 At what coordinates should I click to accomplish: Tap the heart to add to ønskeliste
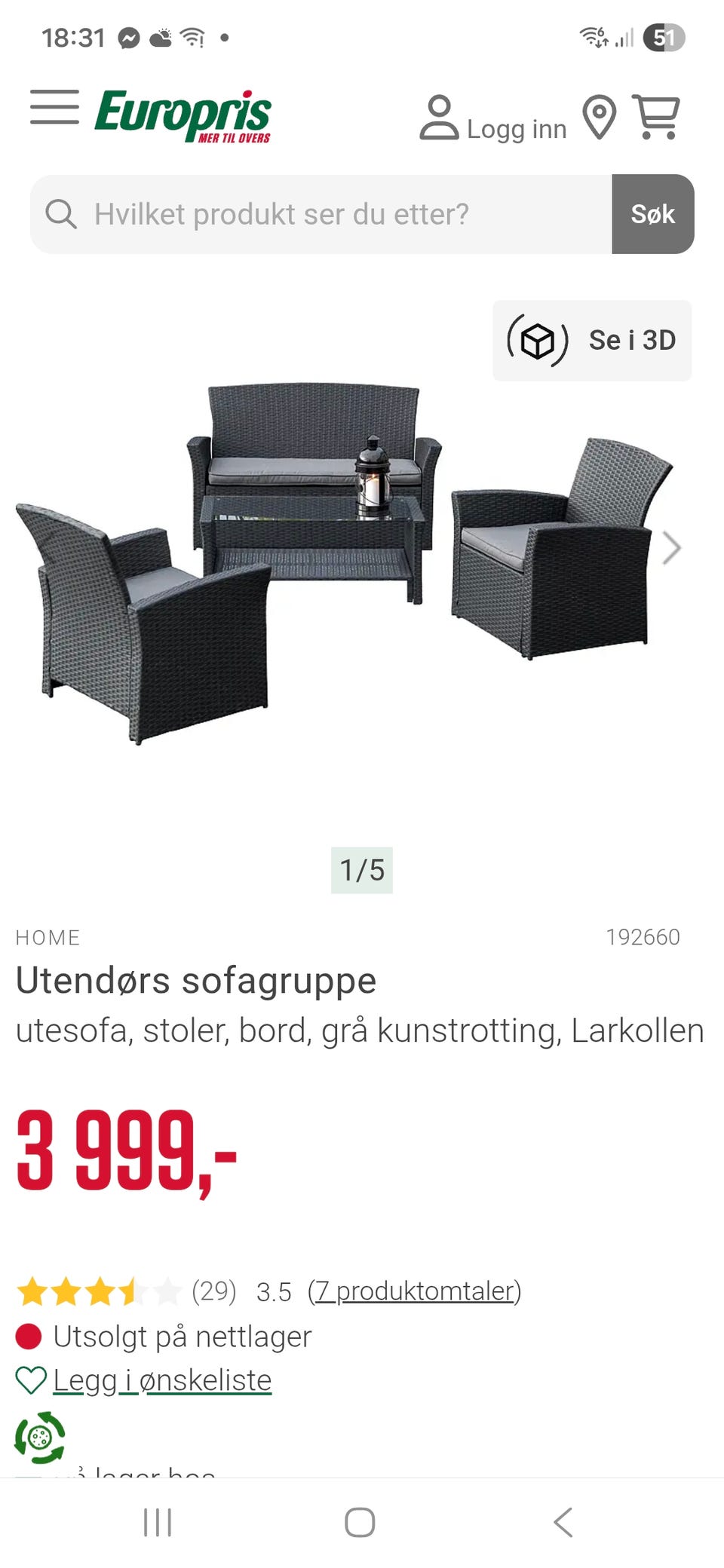point(30,1380)
